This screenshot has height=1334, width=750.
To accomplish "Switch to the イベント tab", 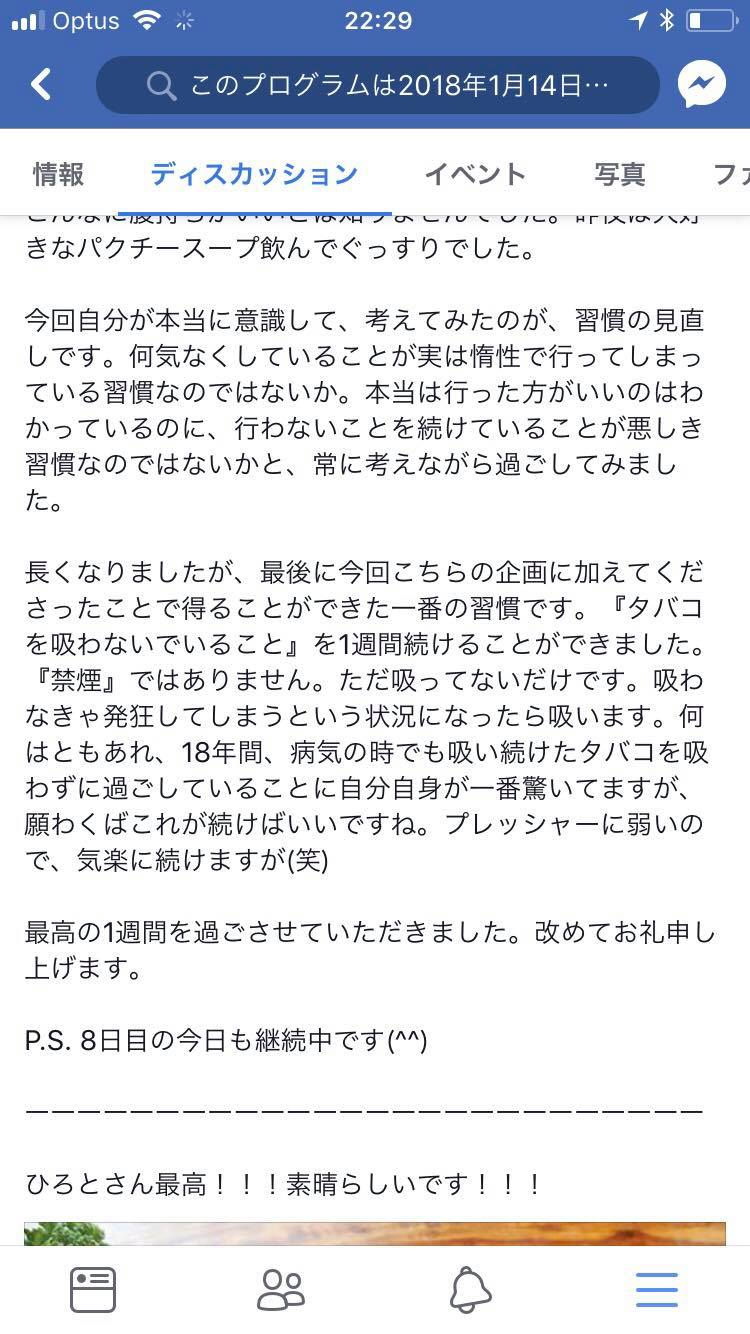I will coord(475,174).
